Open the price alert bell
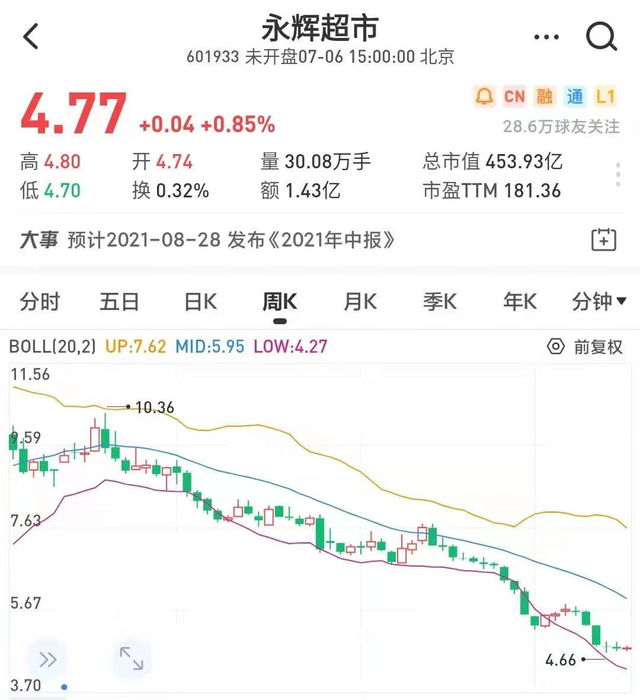The image size is (640, 700). click(484, 96)
